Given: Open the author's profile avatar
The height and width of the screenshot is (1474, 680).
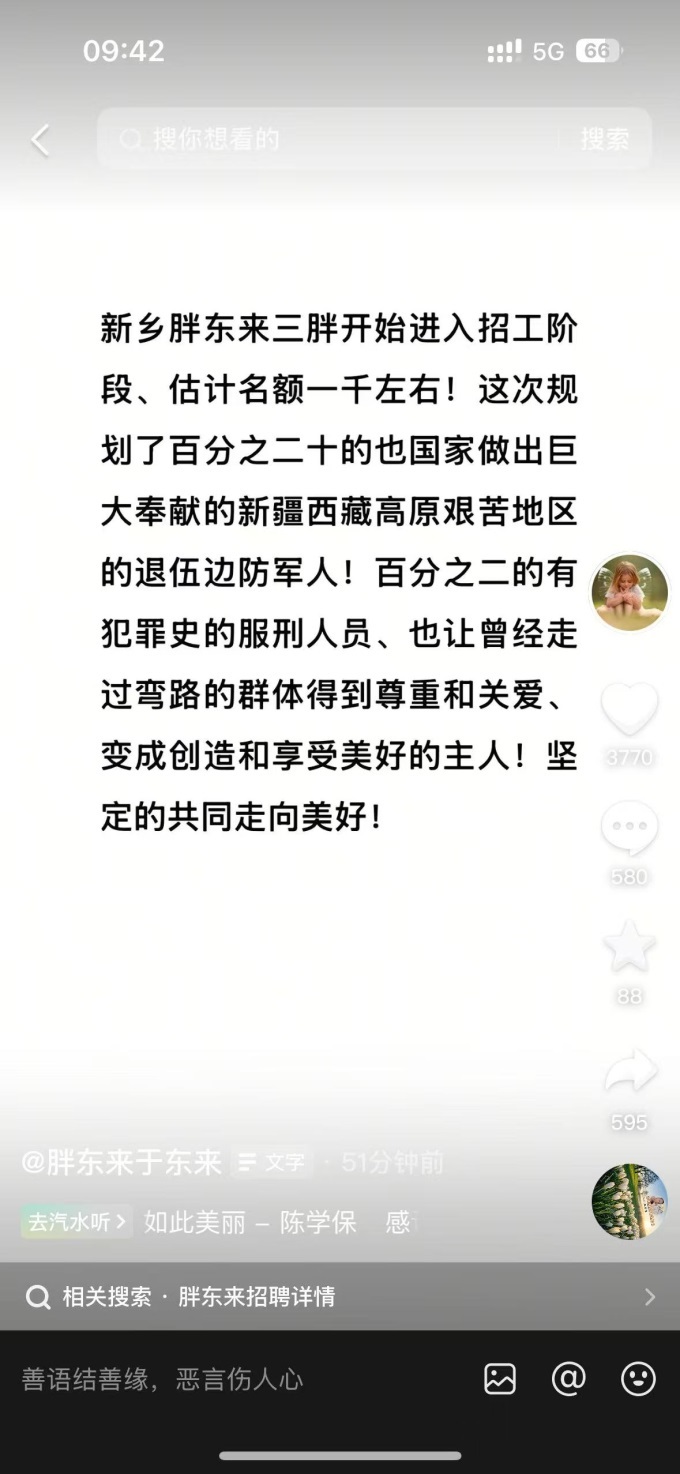Looking at the screenshot, I should point(629,592).
